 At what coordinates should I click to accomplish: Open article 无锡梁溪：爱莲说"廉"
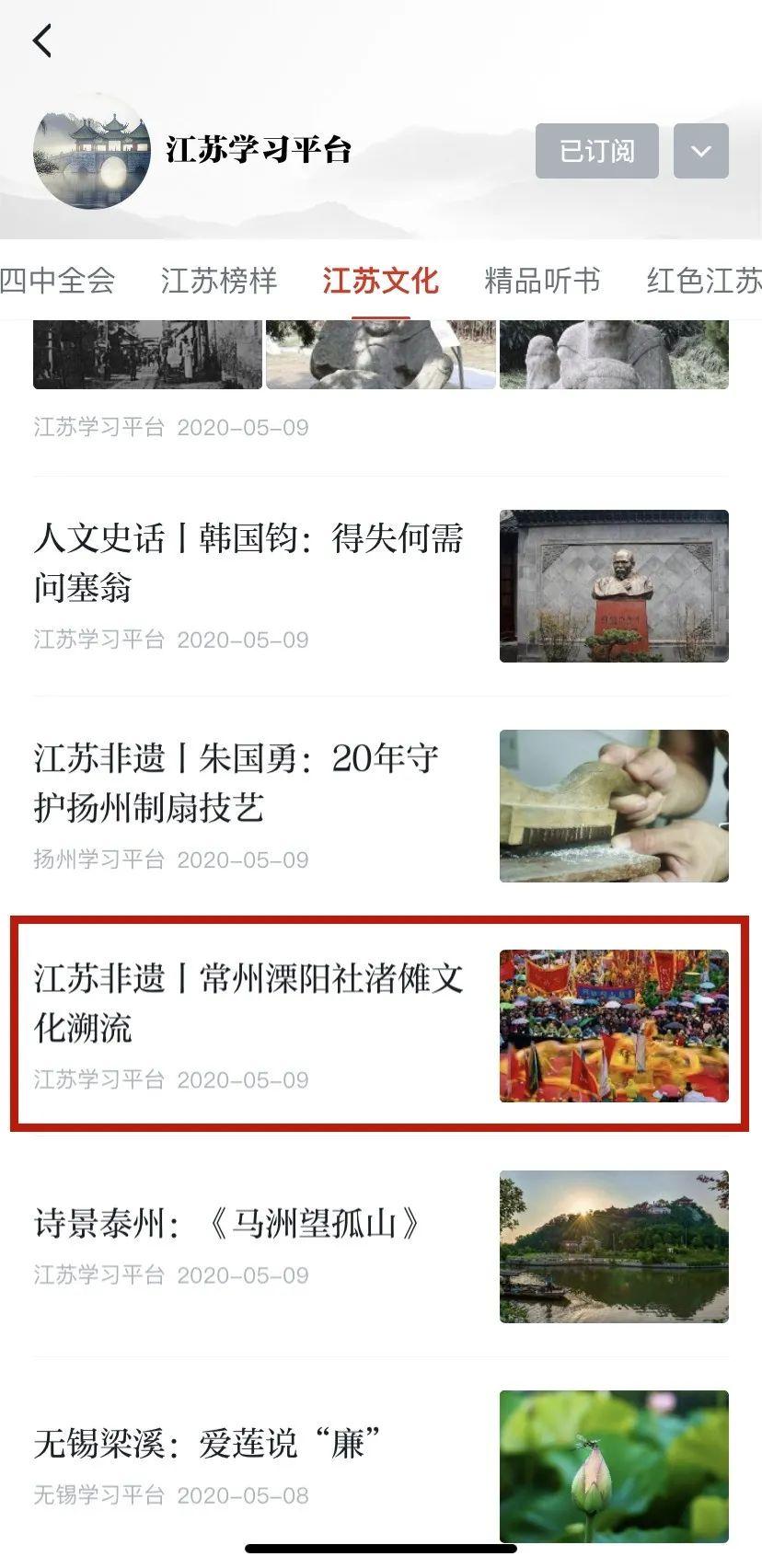tap(208, 1444)
